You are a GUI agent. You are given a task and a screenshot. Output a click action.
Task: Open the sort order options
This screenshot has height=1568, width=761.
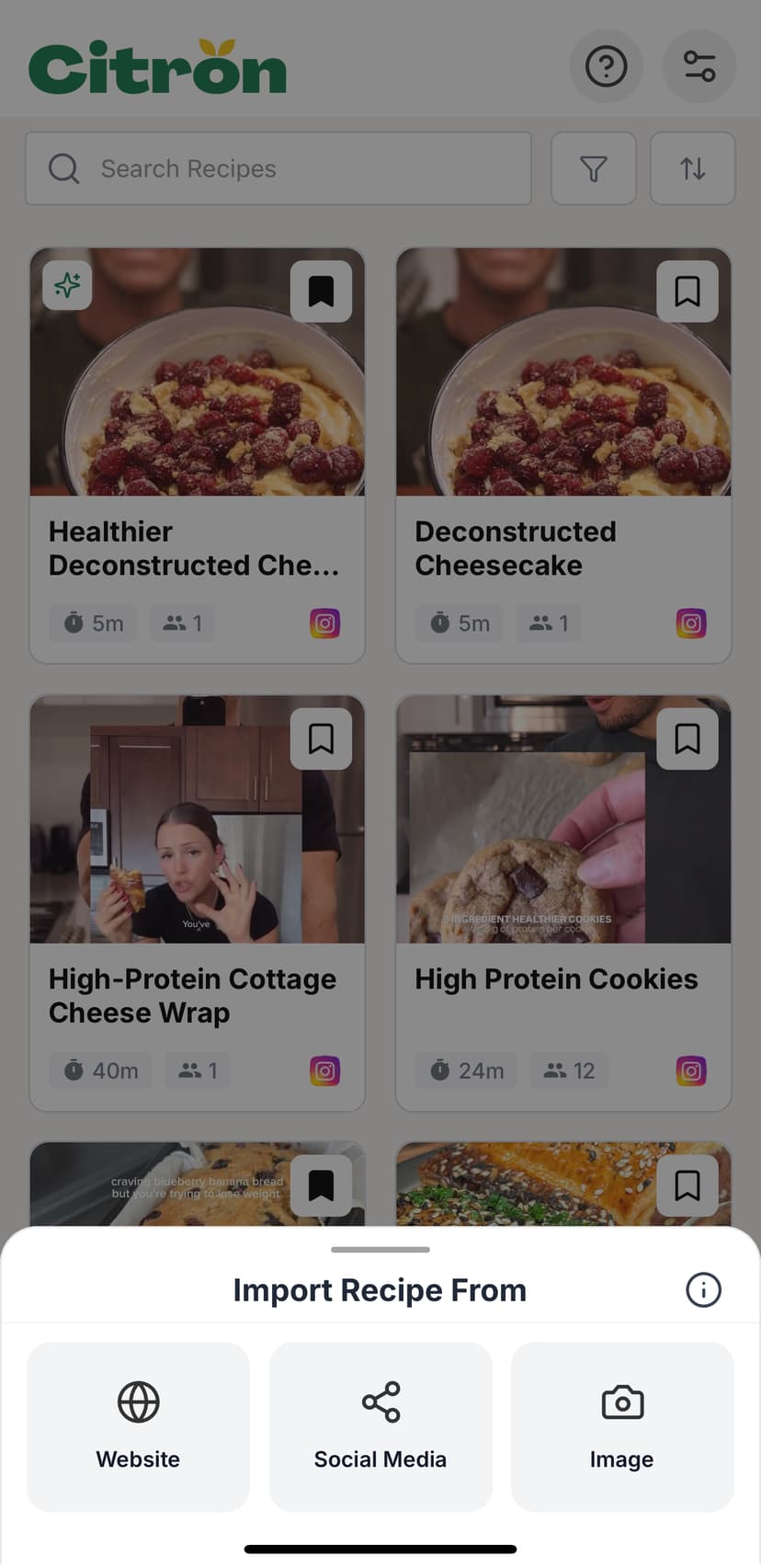coord(693,168)
